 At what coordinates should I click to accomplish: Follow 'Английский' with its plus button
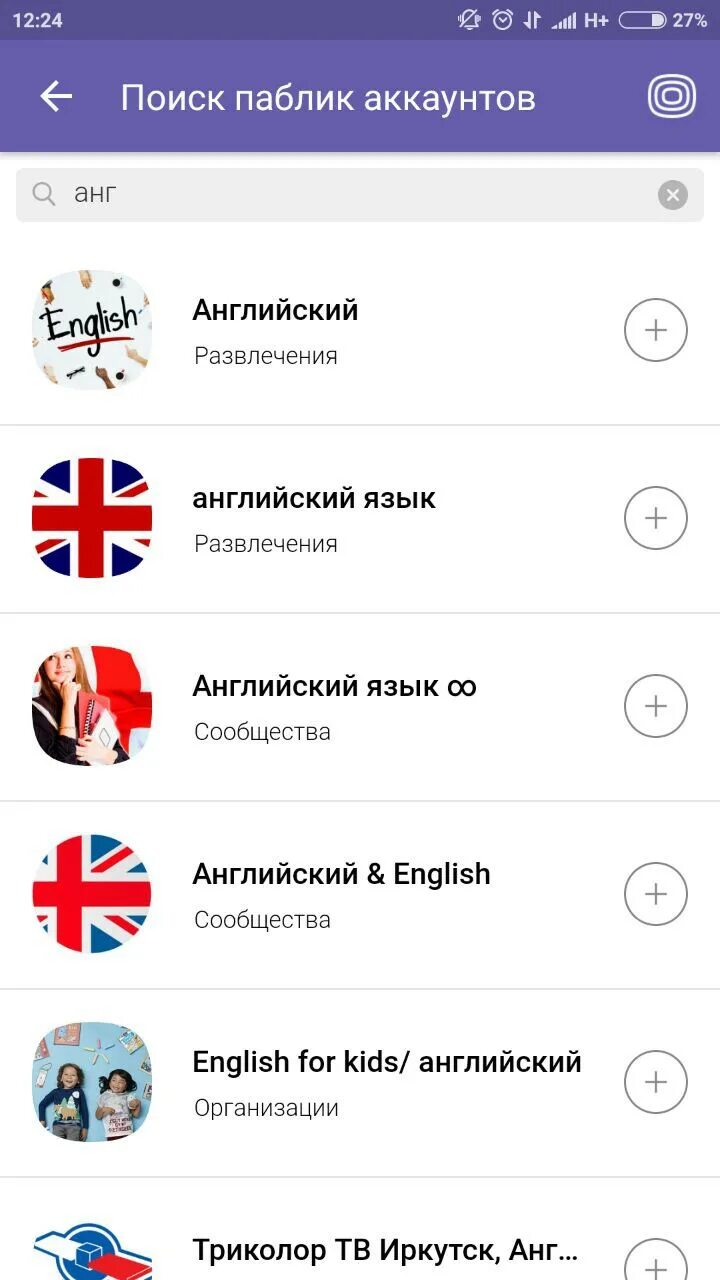(656, 330)
